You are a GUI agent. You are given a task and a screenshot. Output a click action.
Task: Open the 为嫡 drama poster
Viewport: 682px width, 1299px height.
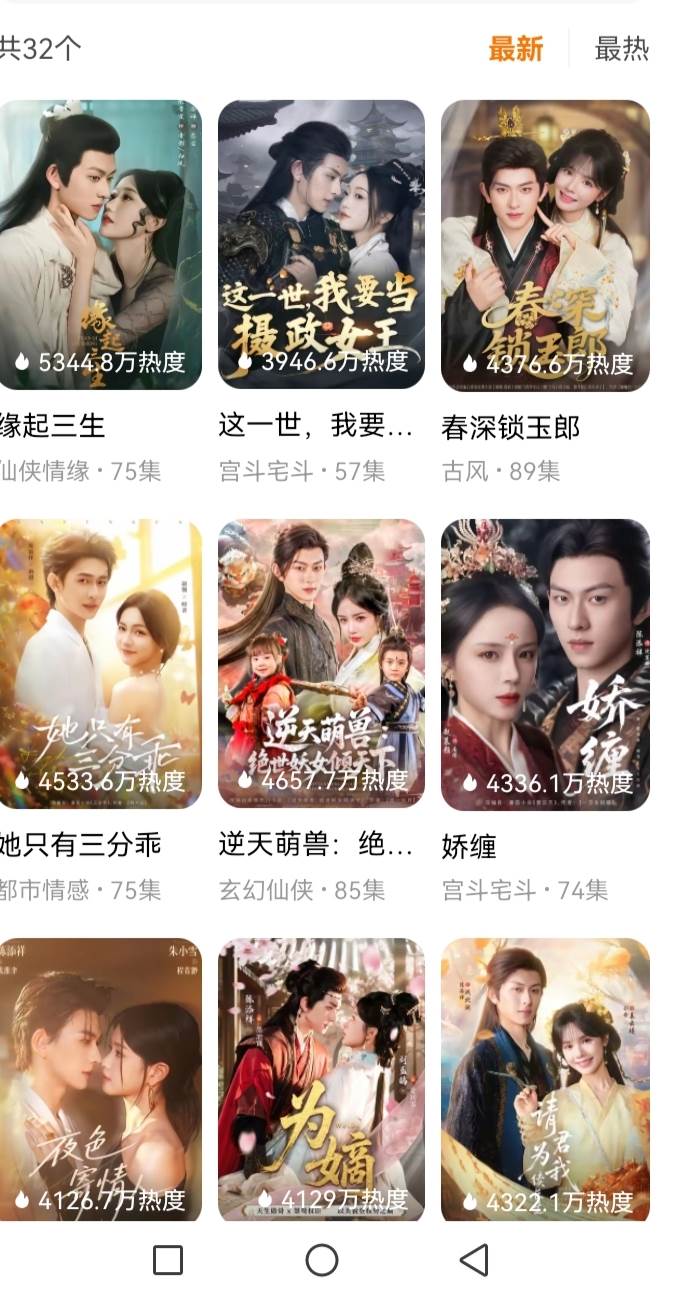tap(321, 1078)
